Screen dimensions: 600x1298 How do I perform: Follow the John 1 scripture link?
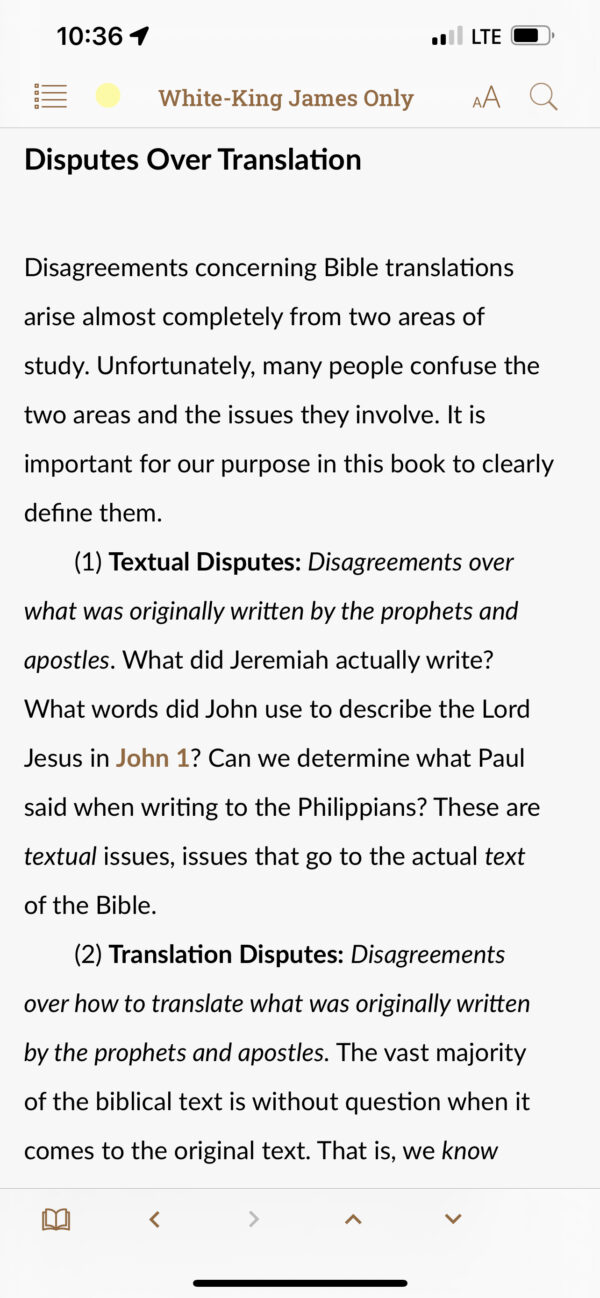[152, 758]
